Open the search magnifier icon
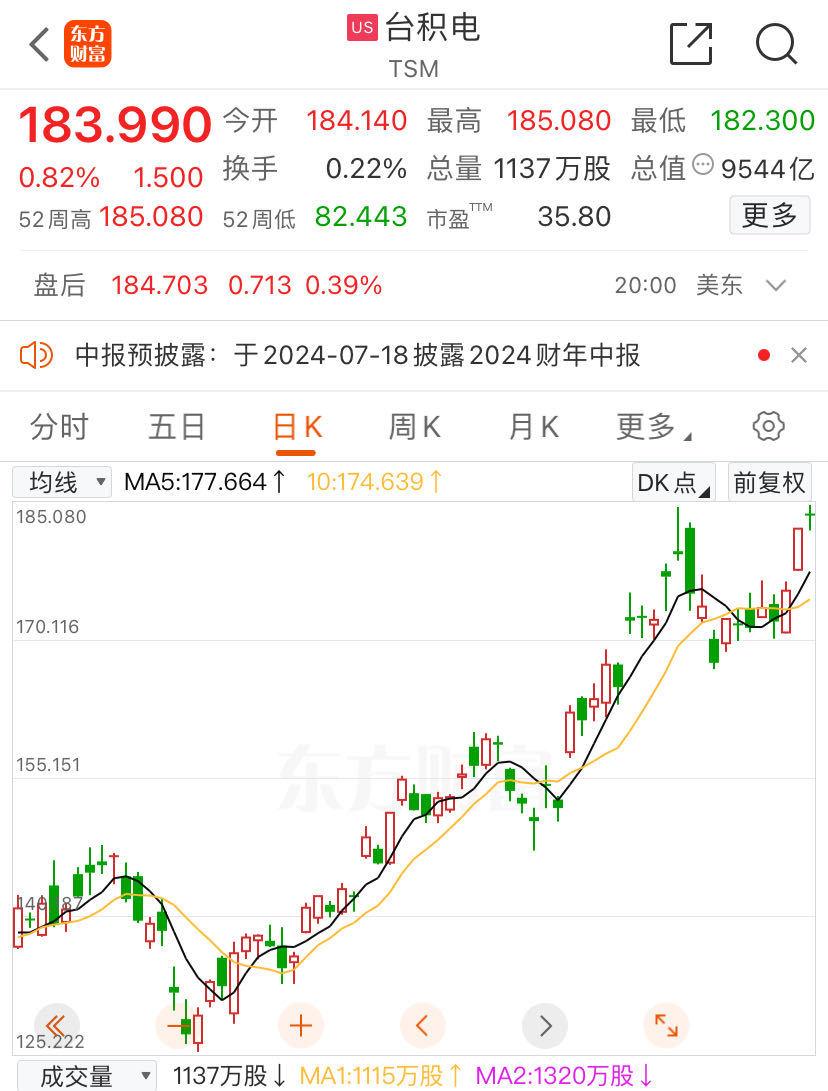This screenshot has width=828, height=1091. click(776, 44)
